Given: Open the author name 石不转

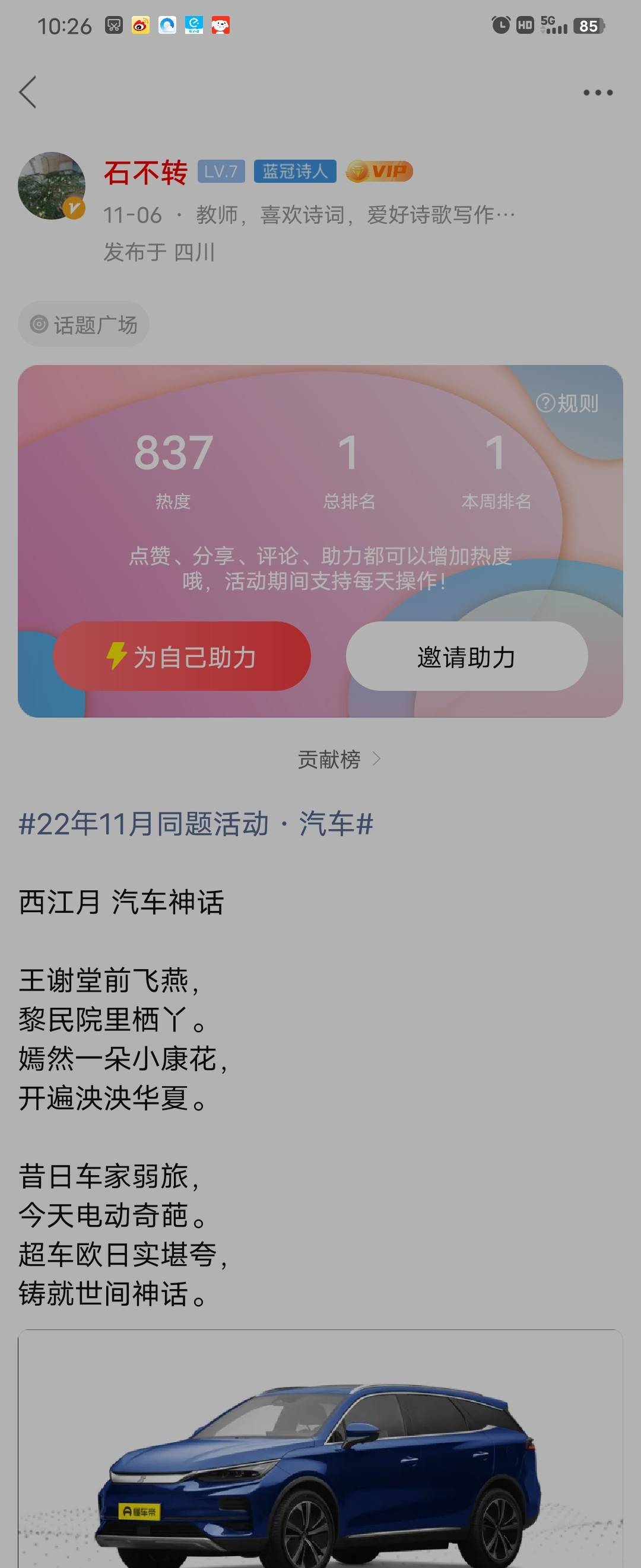Looking at the screenshot, I should pos(145,172).
